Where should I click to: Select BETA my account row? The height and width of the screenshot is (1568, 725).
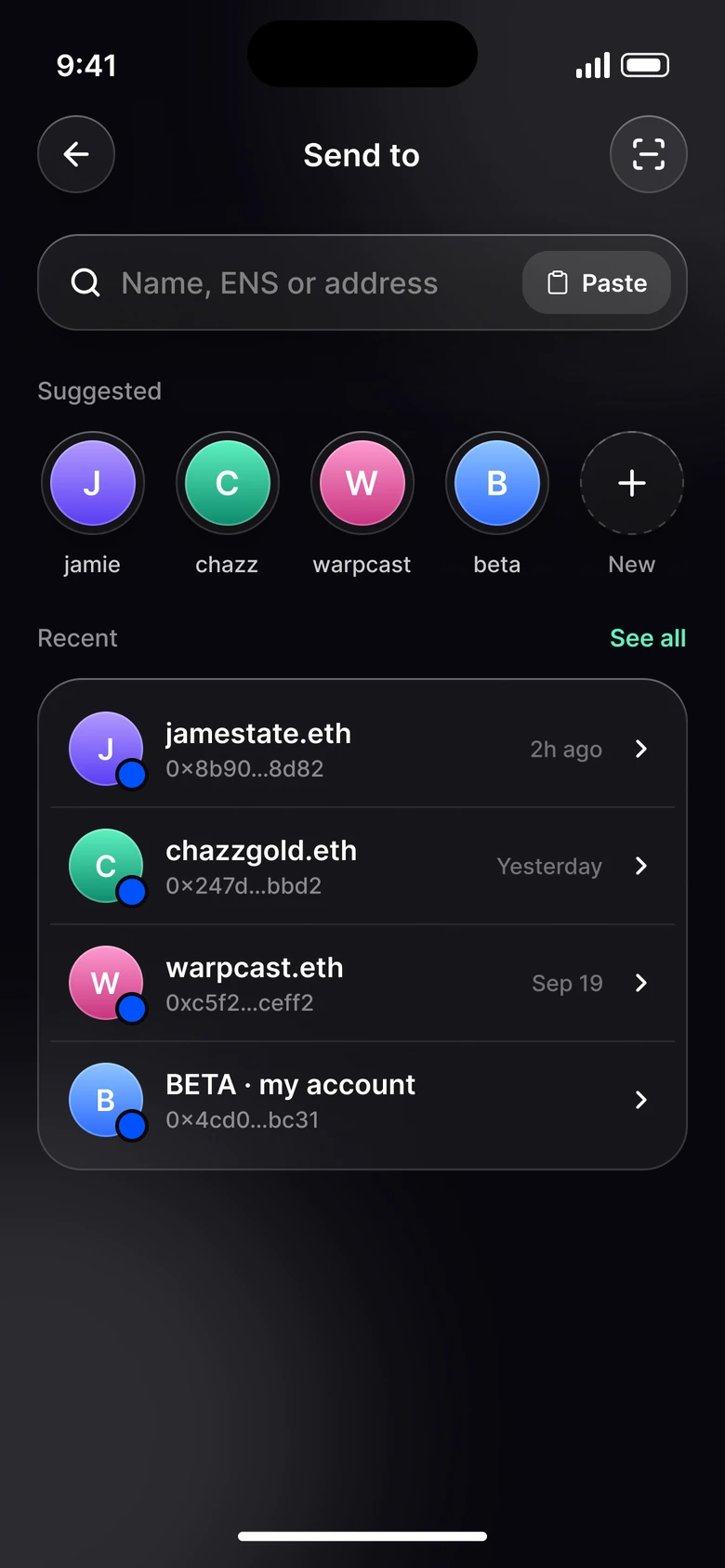tap(362, 1100)
